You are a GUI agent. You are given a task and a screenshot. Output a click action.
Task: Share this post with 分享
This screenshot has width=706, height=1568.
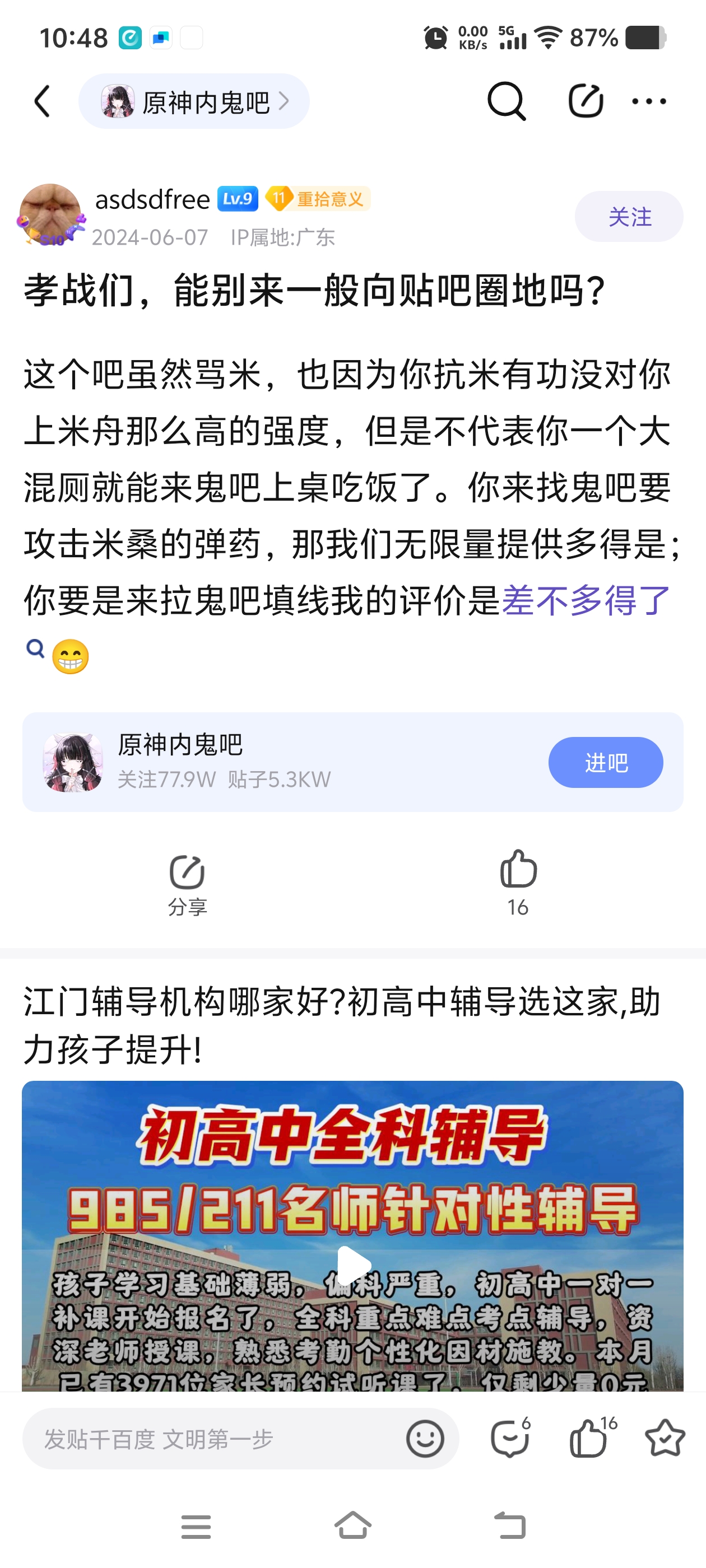click(187, 883)
